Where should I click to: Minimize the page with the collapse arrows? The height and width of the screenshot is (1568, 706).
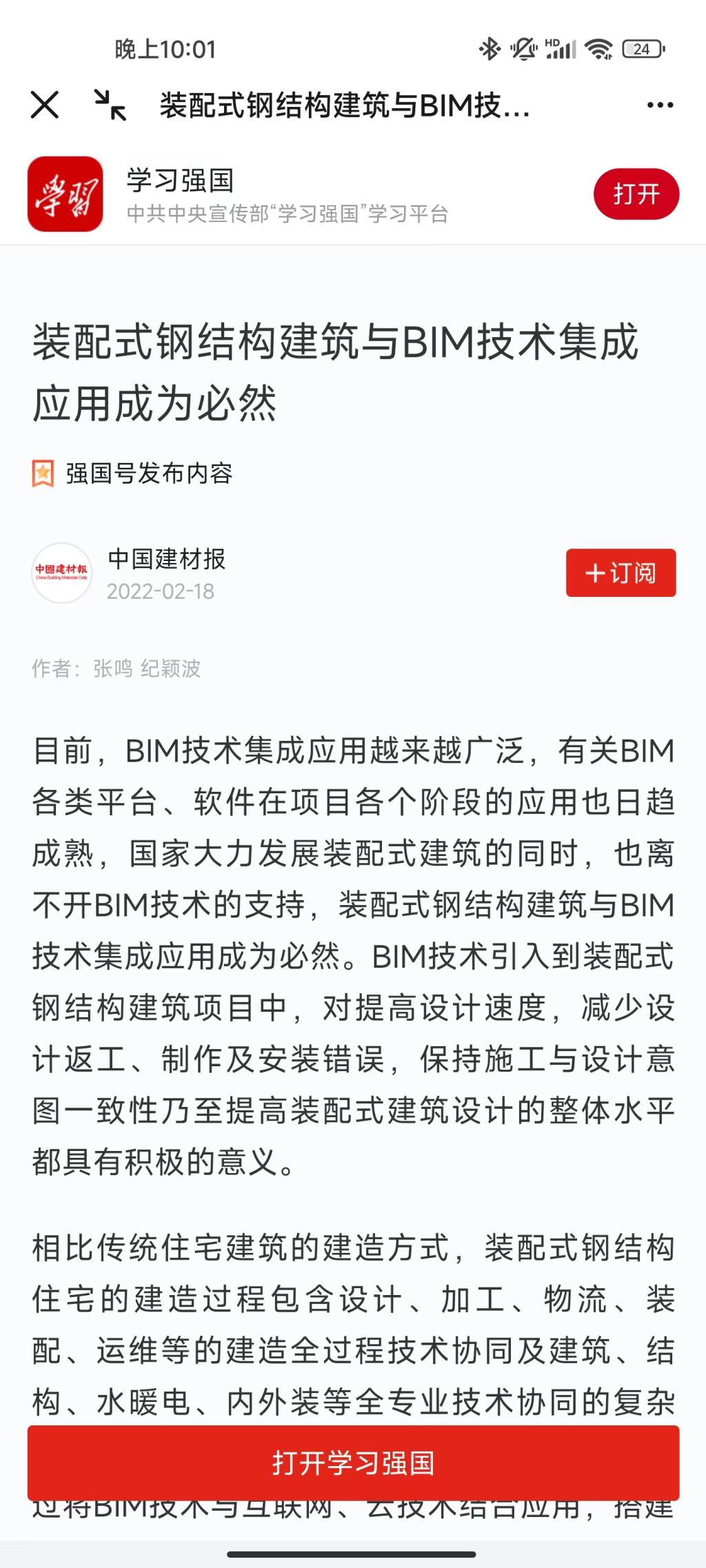pos(110,105)
